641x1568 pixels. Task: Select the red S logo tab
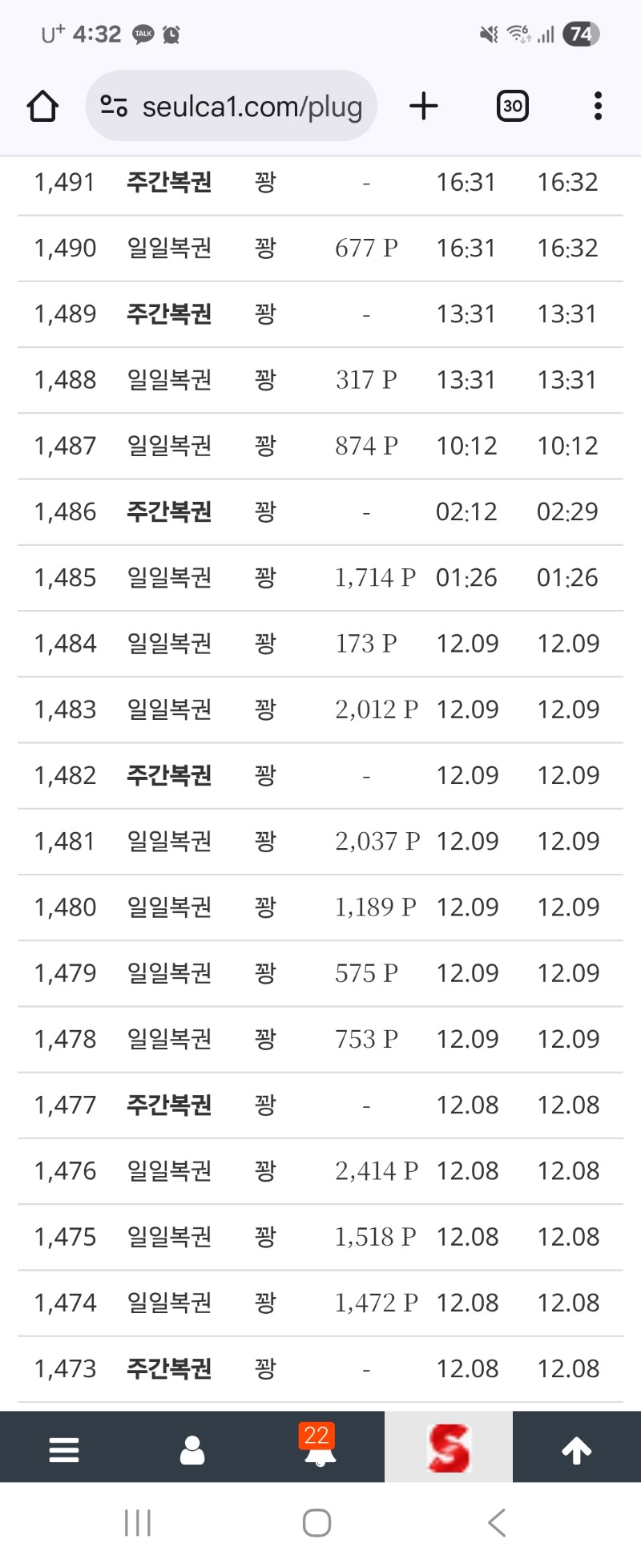(x=448, y=1448)
